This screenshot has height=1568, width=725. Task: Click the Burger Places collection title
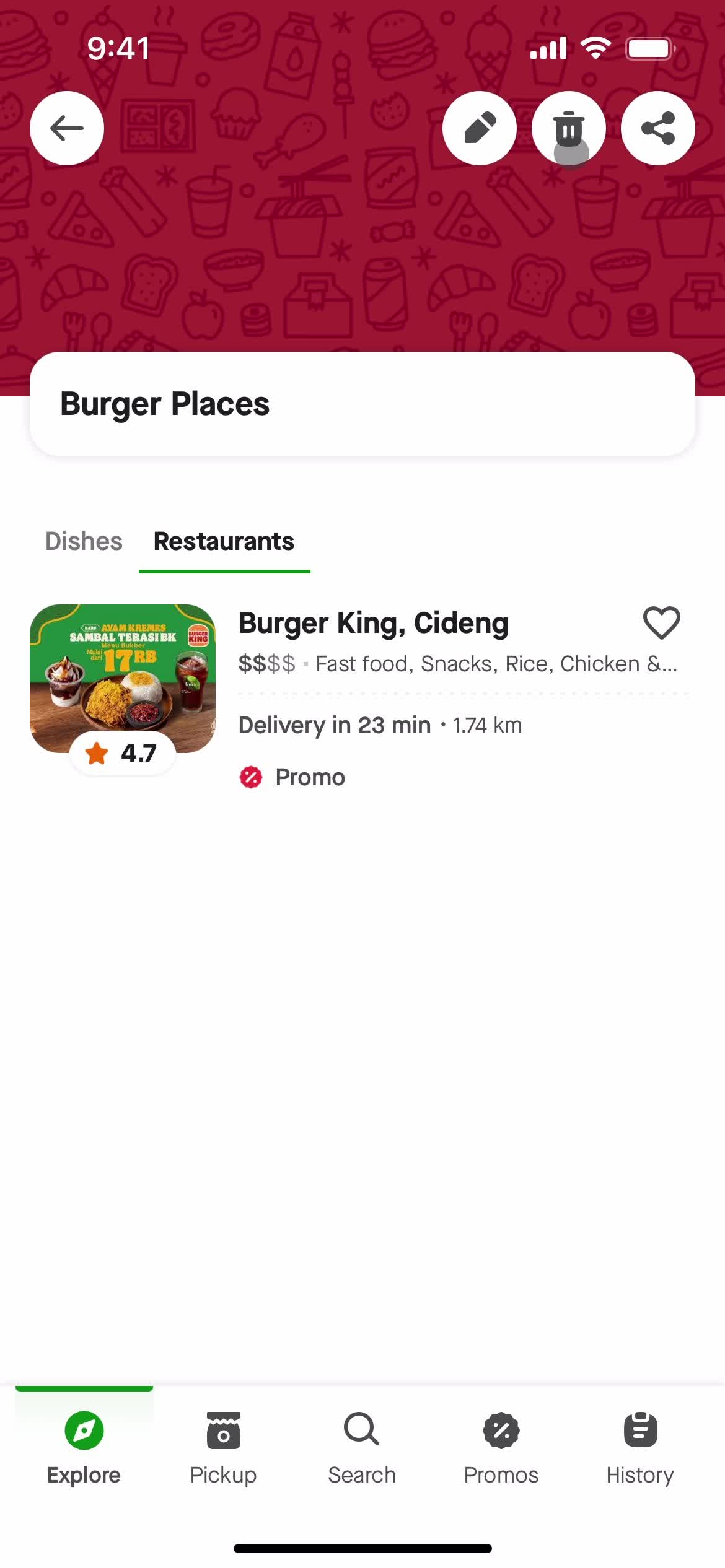tap(165, 404)
